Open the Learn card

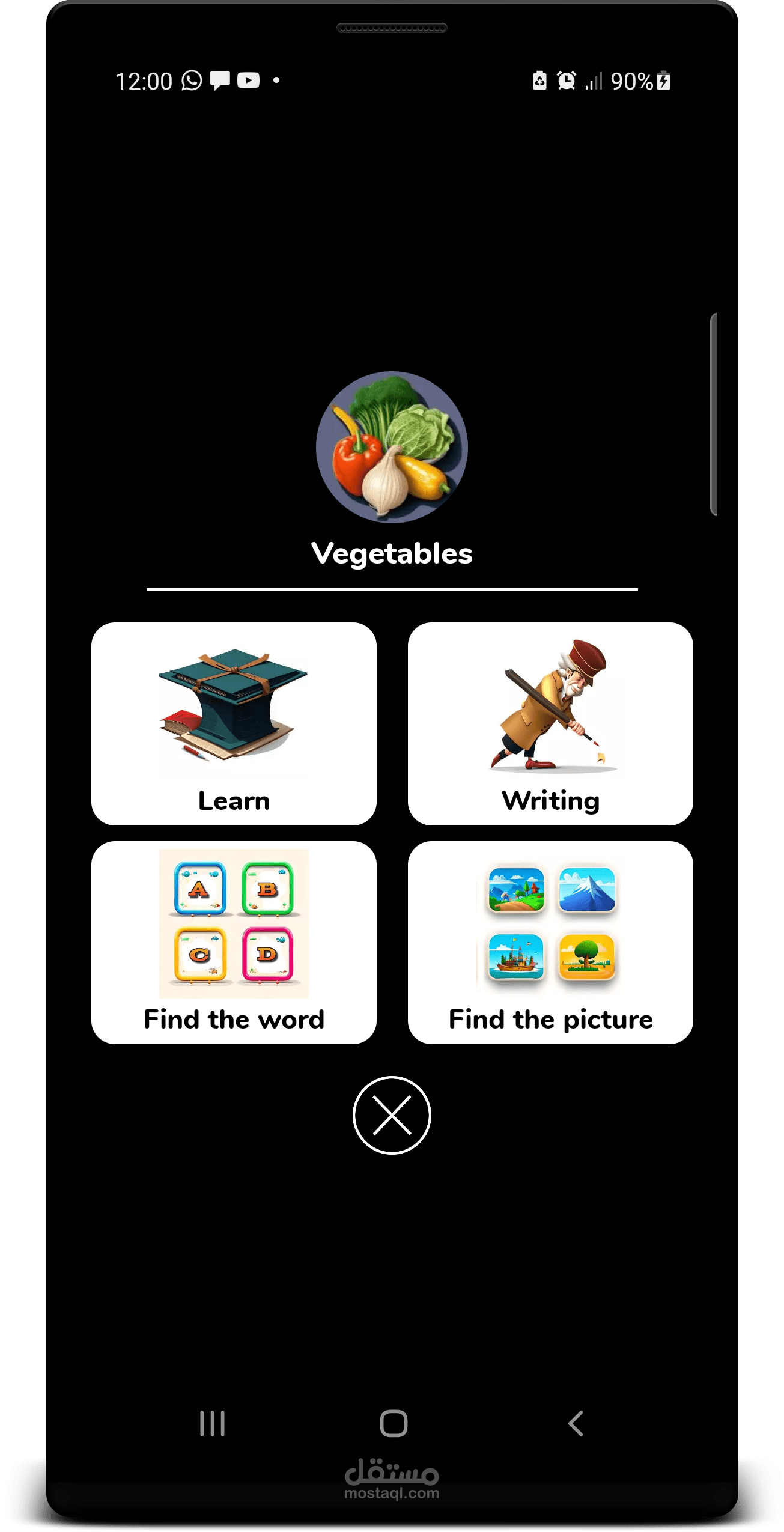pos(234,723)
